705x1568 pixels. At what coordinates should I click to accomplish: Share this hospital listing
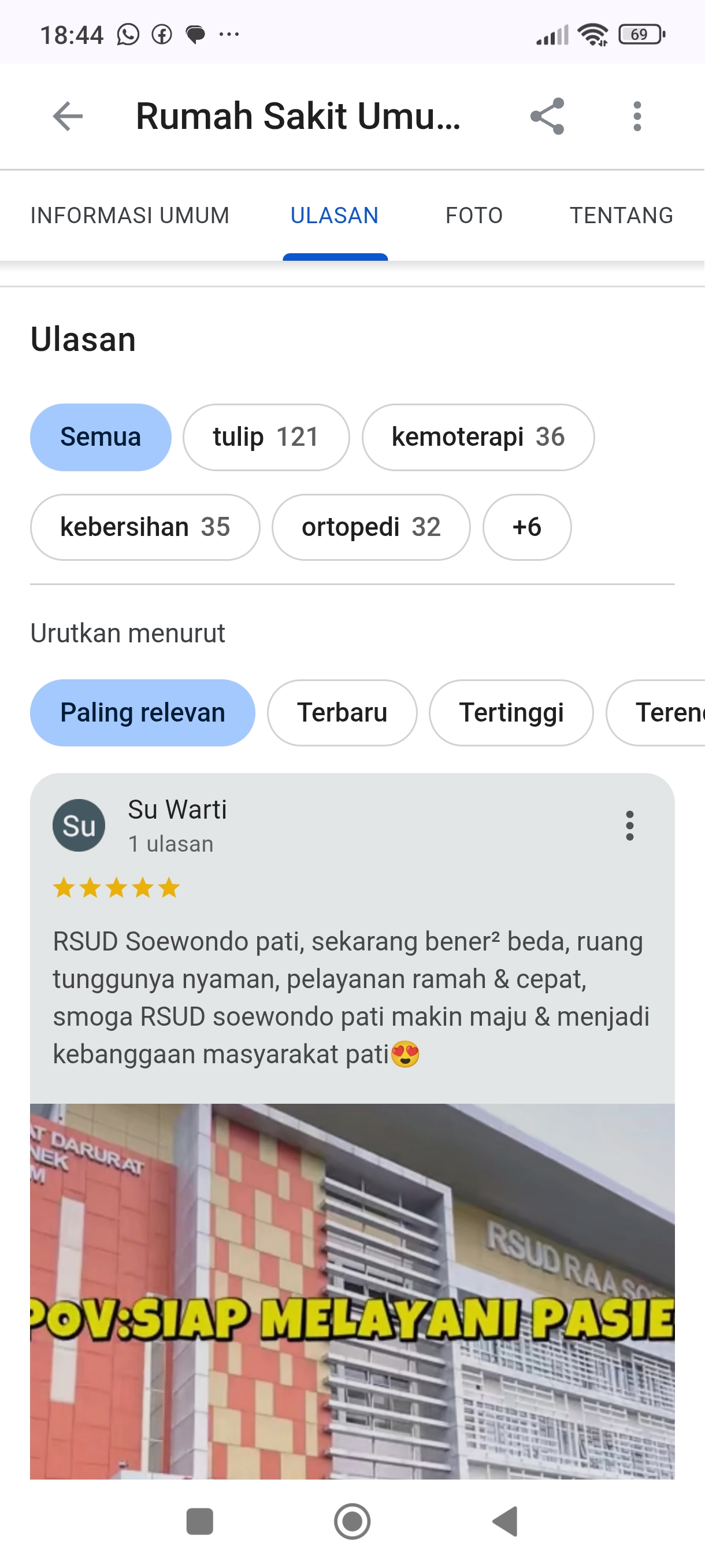[547, 116]
